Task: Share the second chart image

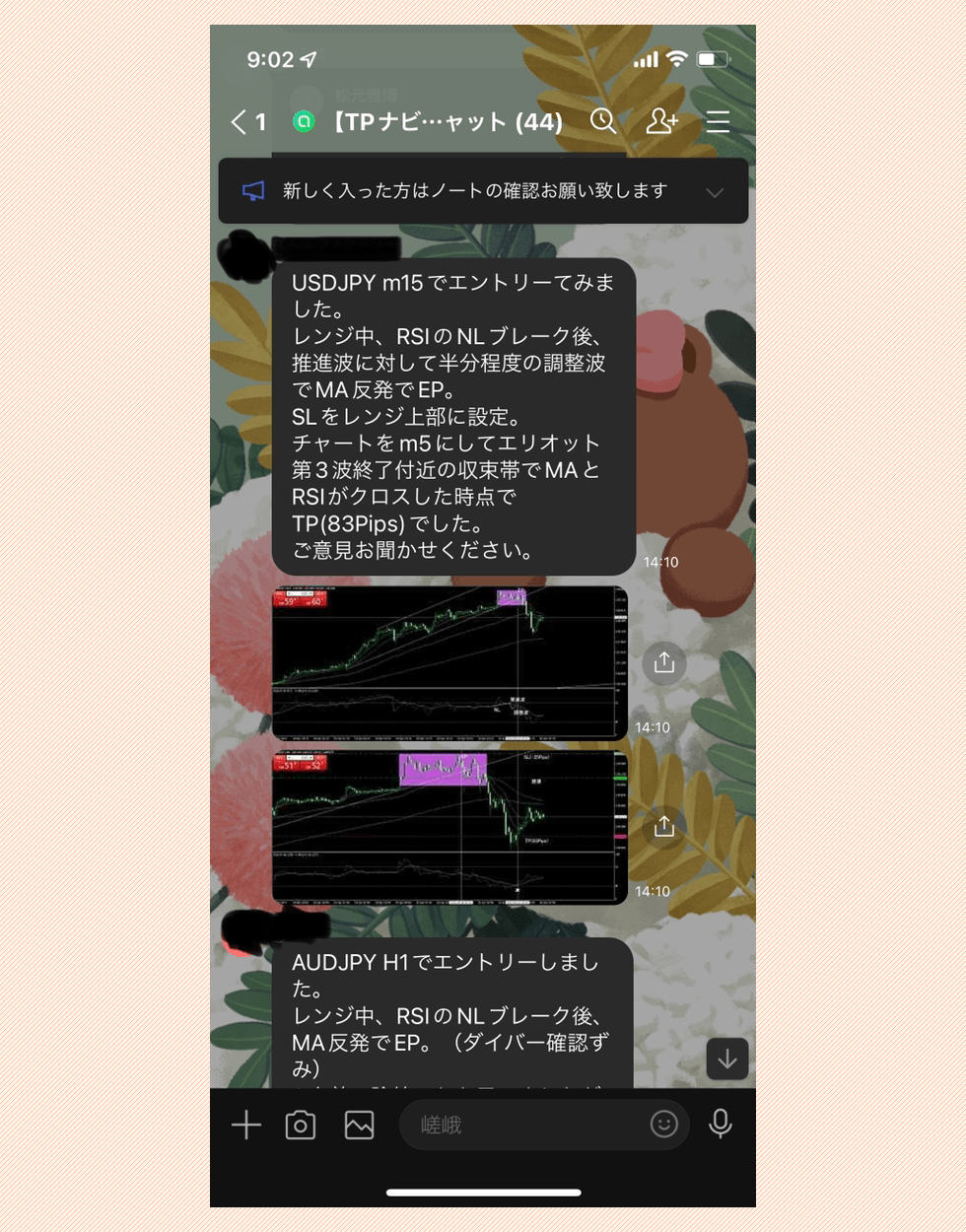Action: pyautogui.click(x=664, y=827)
